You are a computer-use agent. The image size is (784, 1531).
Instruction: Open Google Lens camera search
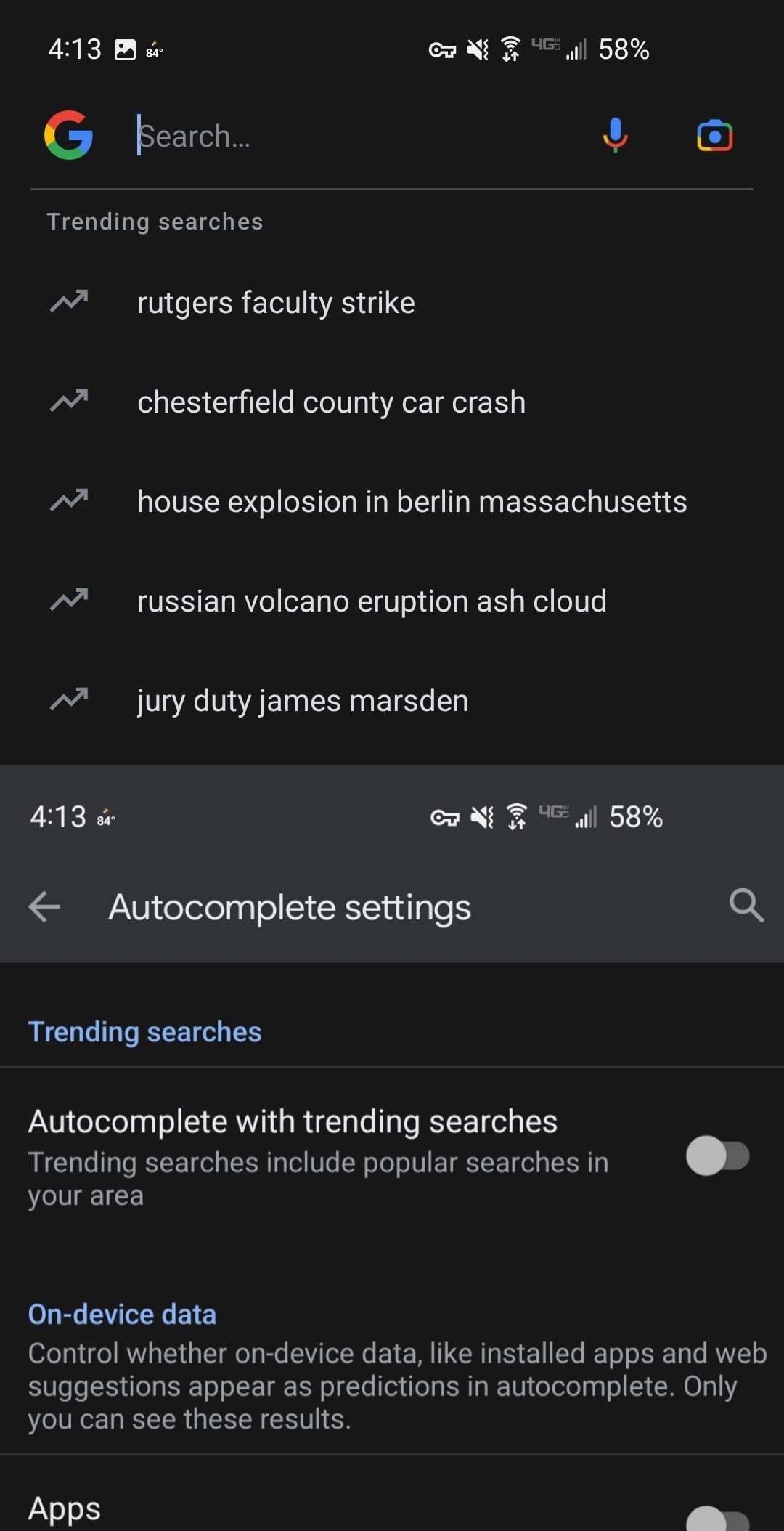[714, 136]
